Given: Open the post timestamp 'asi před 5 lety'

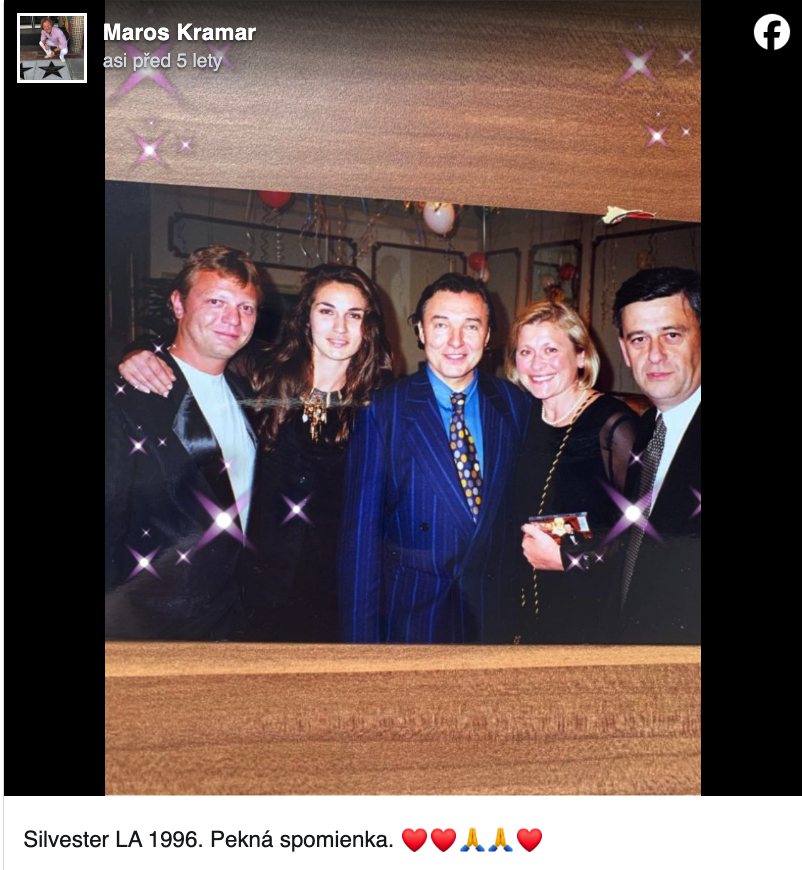Looking at the screenshot, I should (x=162, y=61).
